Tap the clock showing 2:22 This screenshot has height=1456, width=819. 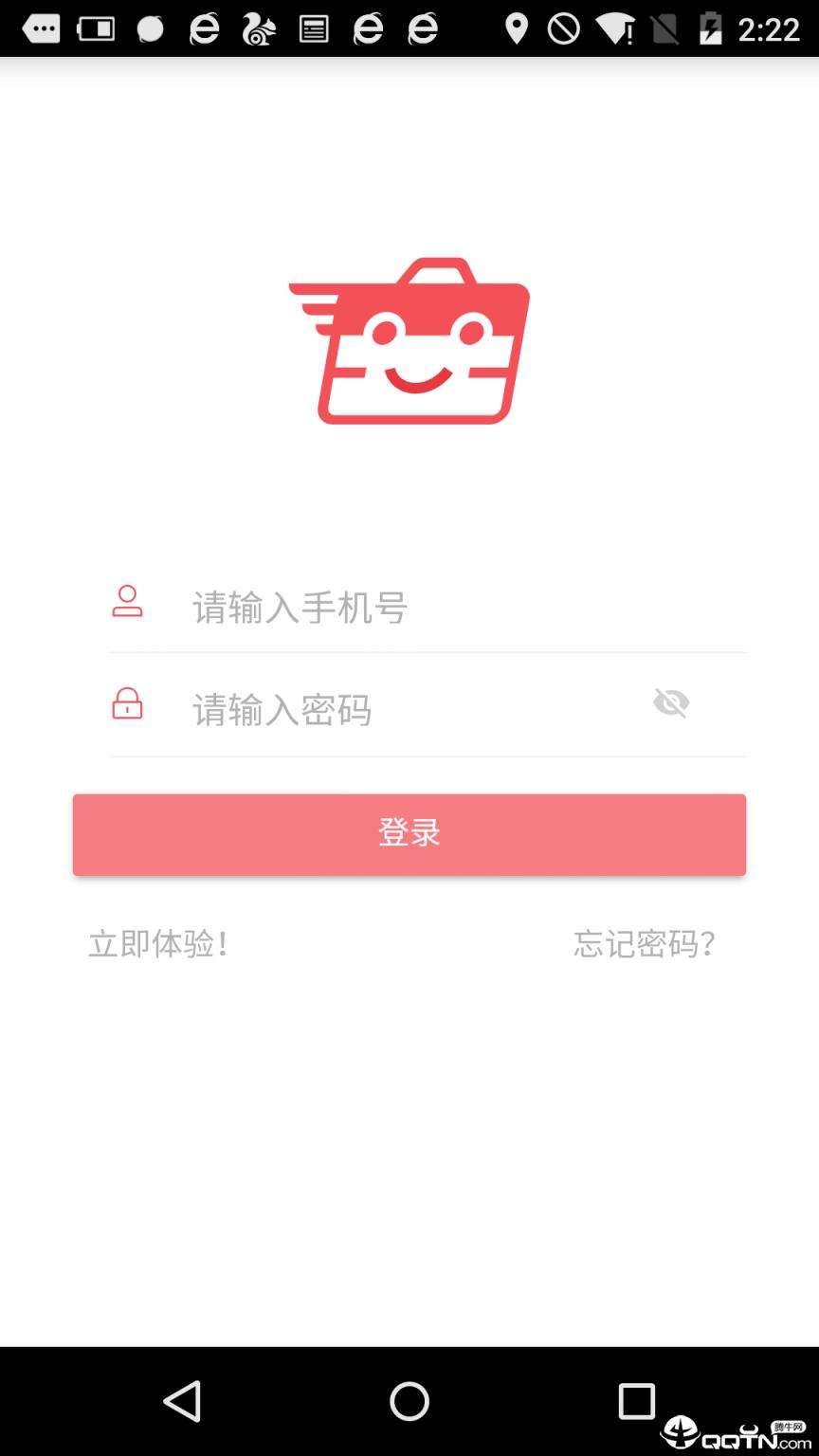(x=768, y=28)
